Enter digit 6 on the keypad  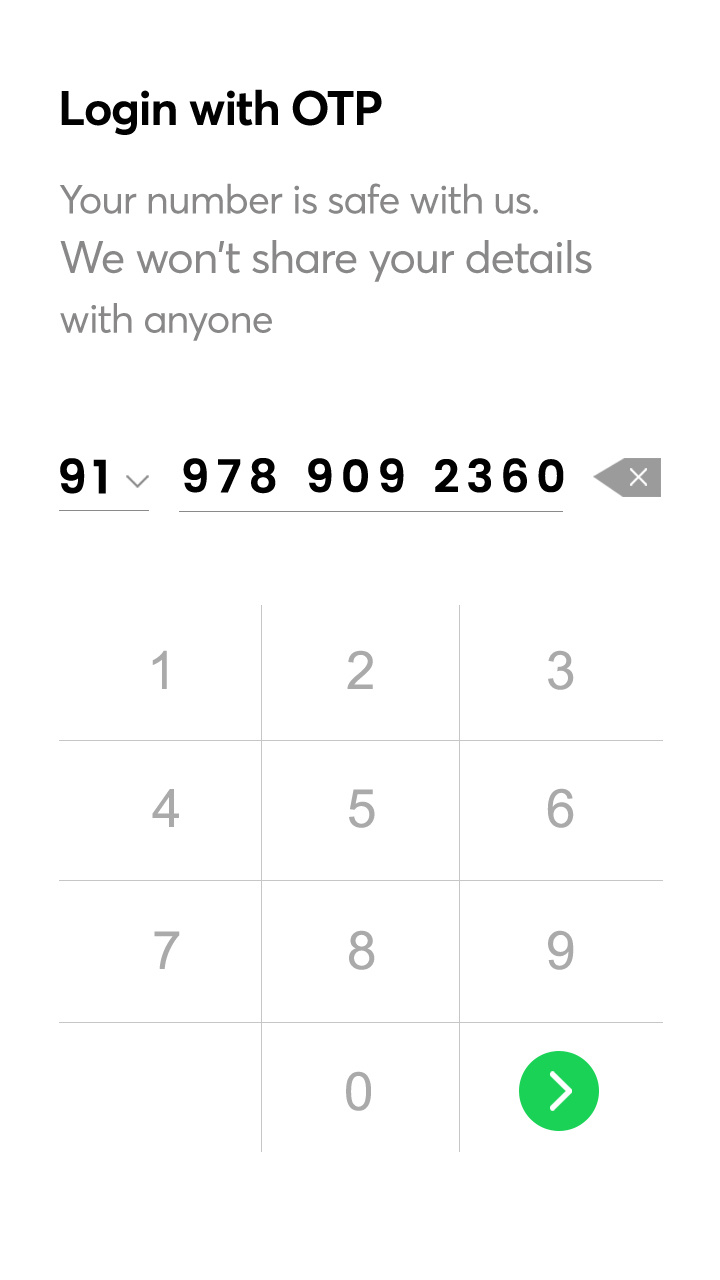[560, 810]
